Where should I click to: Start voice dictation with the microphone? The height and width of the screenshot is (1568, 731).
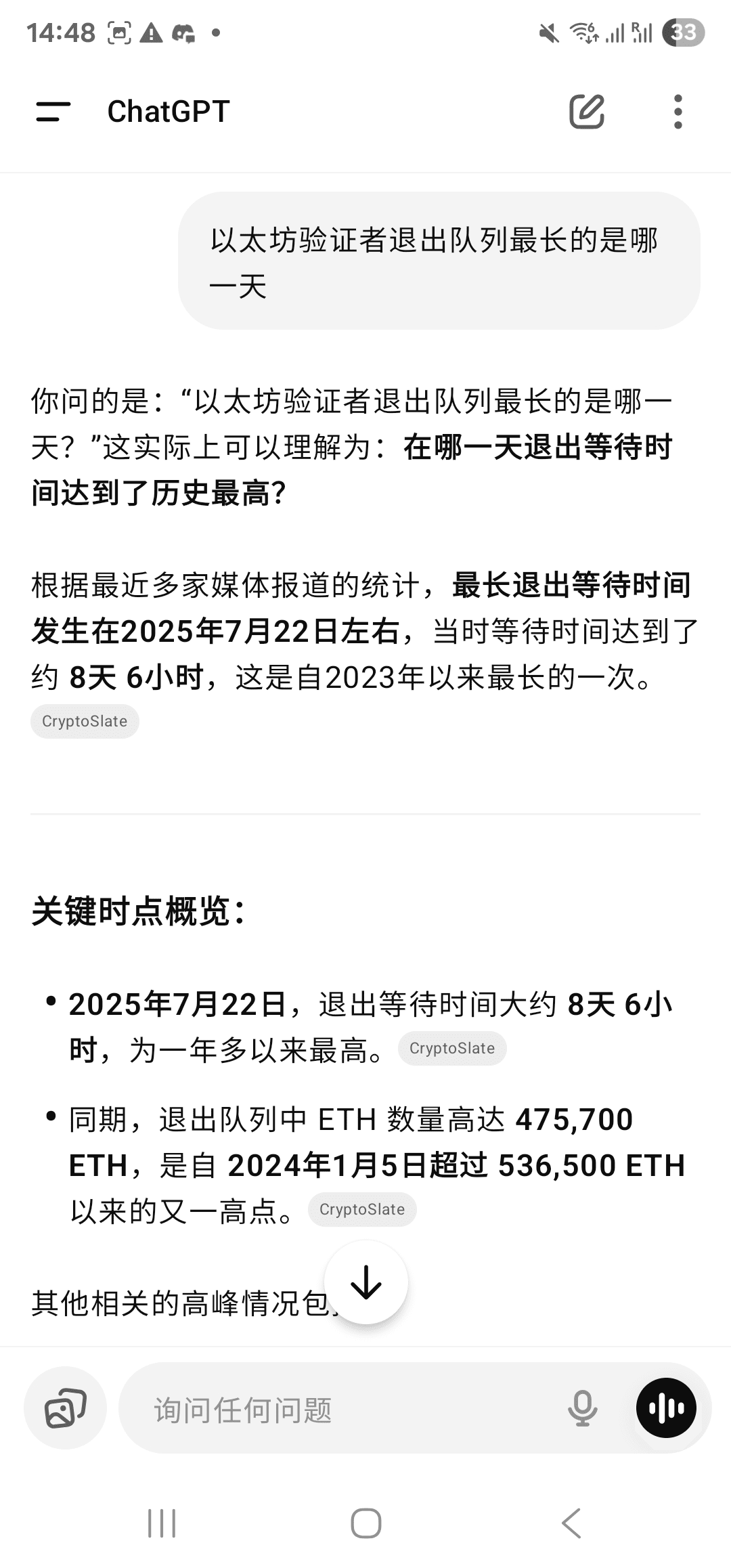pyautogui.click(x=582, y=1408)
